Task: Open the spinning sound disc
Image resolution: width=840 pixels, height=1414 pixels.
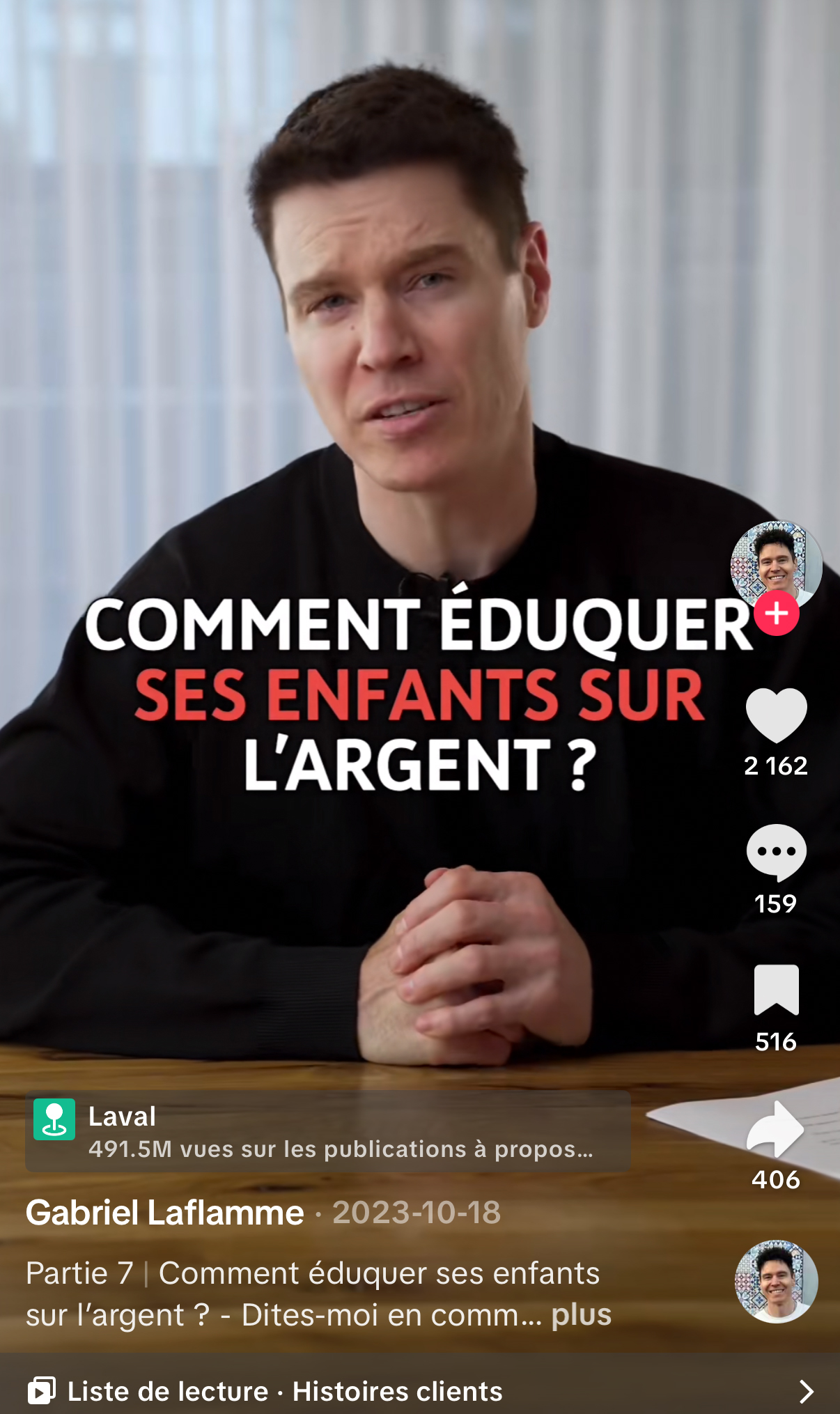Action: click(x=776, y=1281)
